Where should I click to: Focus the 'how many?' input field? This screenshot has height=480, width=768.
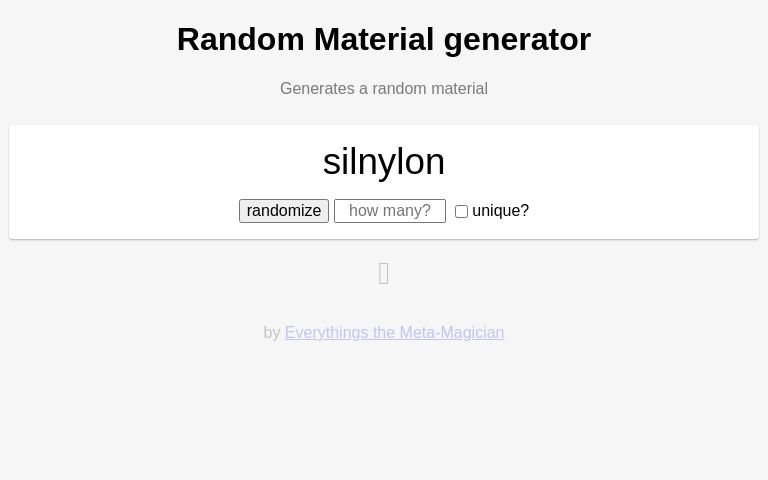[390, 211]
